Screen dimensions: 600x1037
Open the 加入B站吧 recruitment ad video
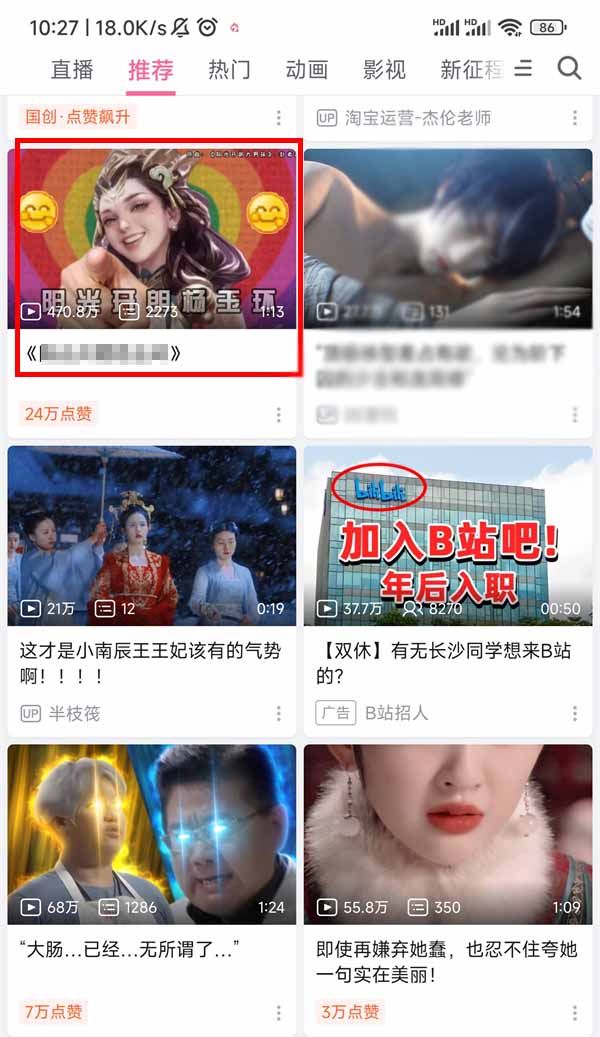(x=448, y=536)
